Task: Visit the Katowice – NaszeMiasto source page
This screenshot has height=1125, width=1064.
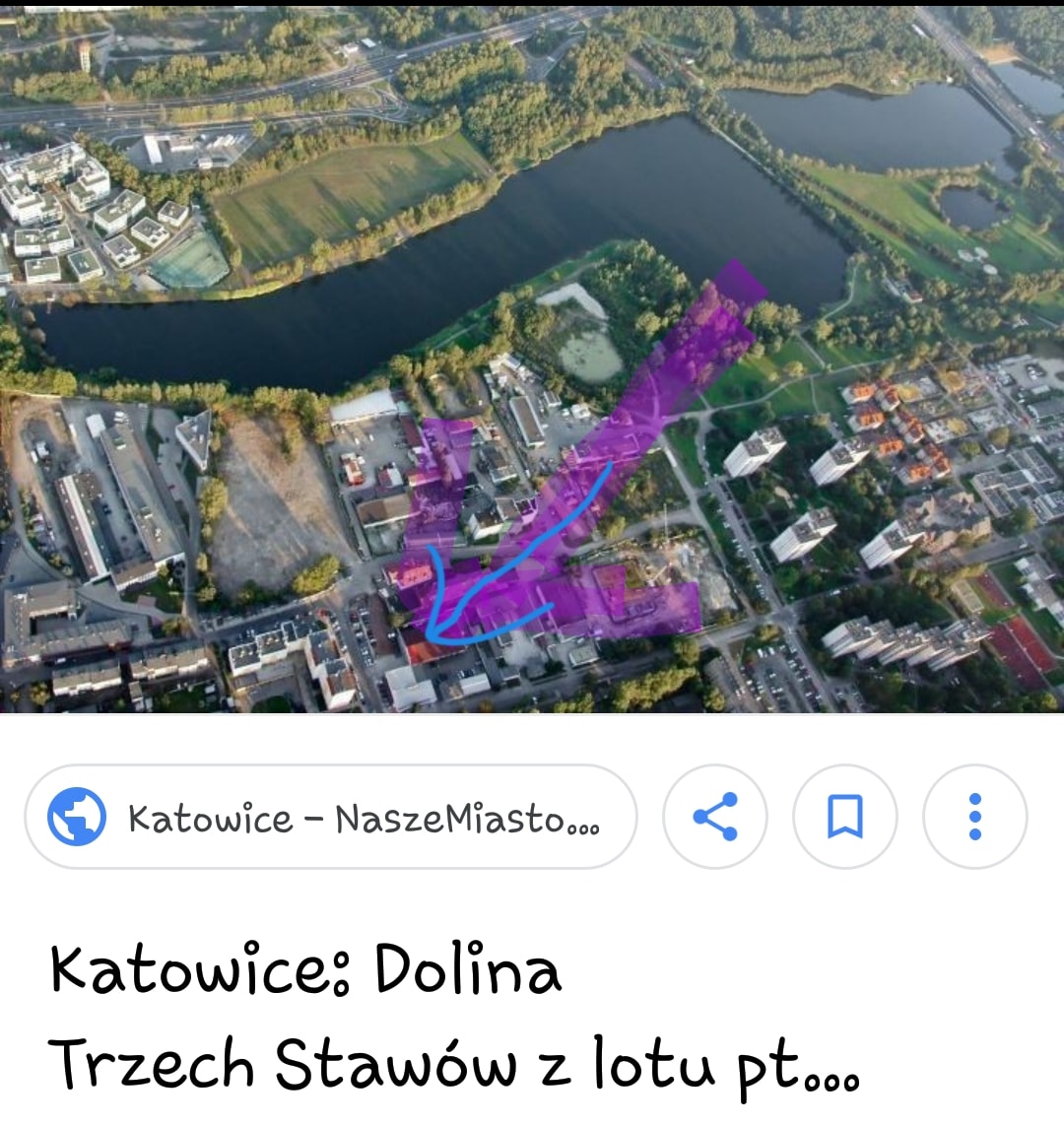Action: 331,818
